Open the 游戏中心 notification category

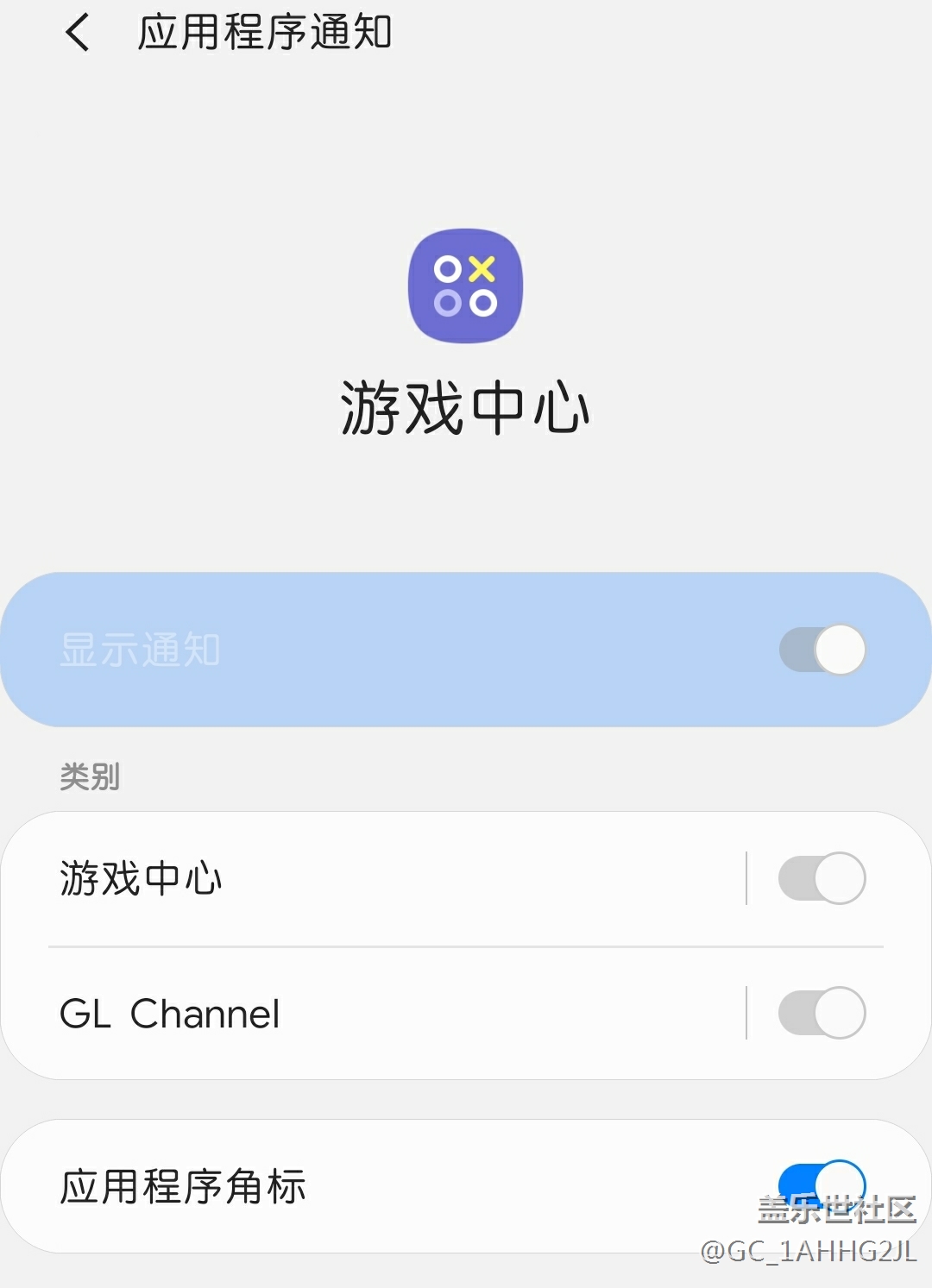(x=345, y=879)
